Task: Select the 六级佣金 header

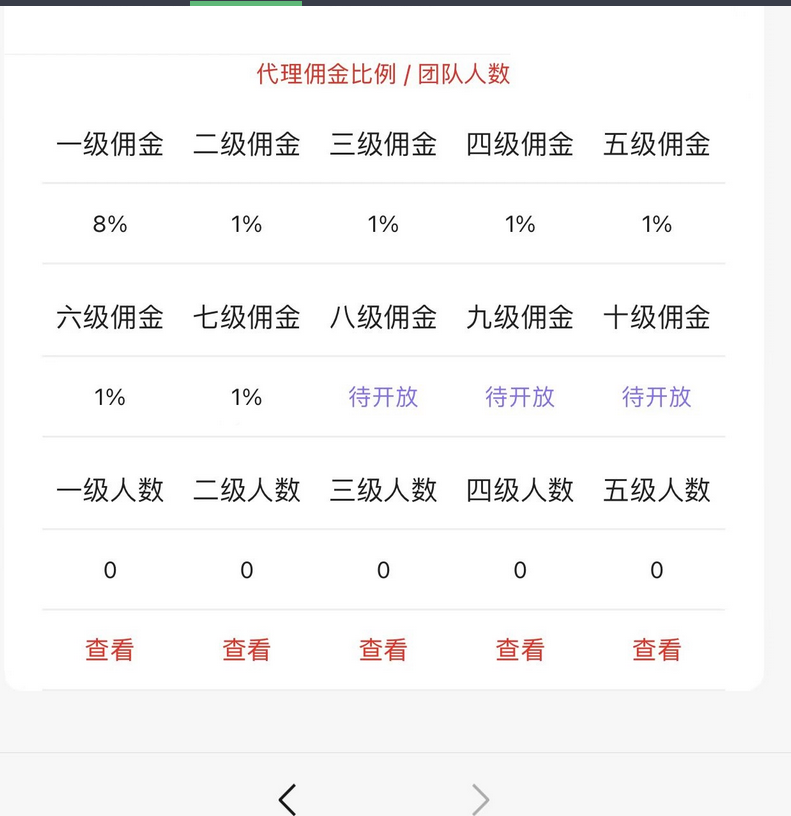Action: click(x=109, y=317)
